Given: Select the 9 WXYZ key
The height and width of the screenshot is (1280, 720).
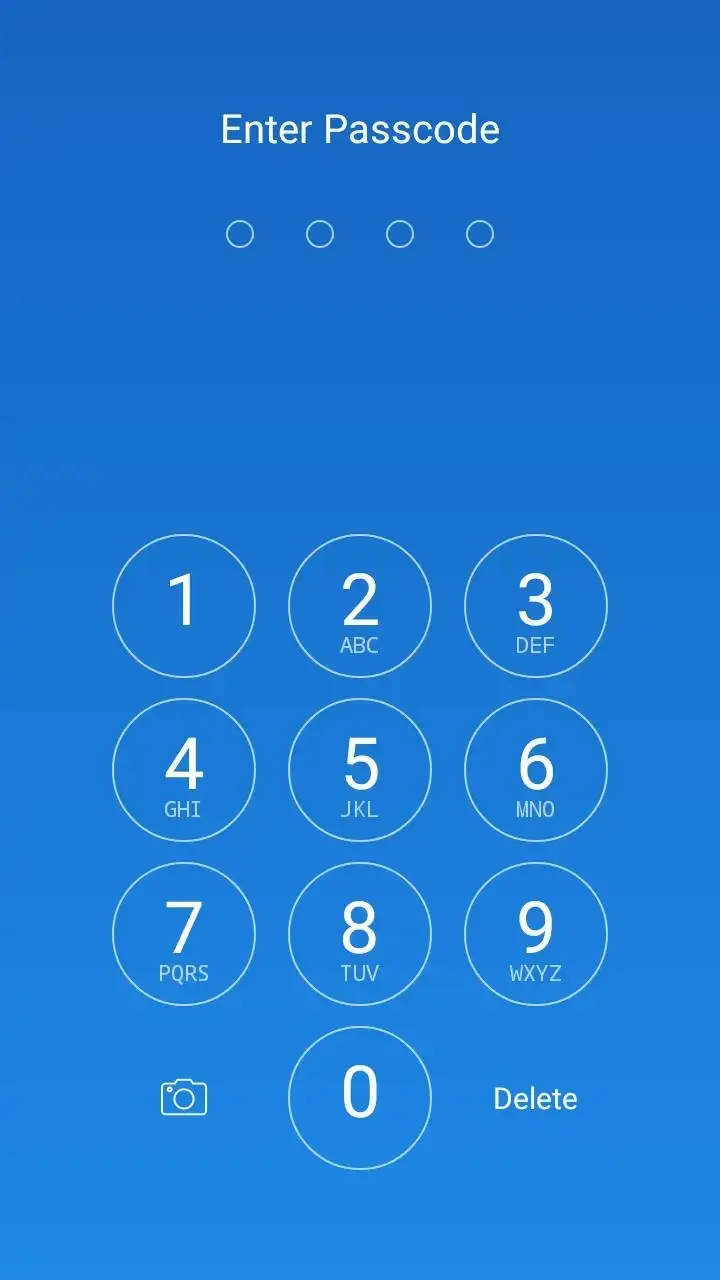Looking at the screenshot, I should [x=536, y=934].
